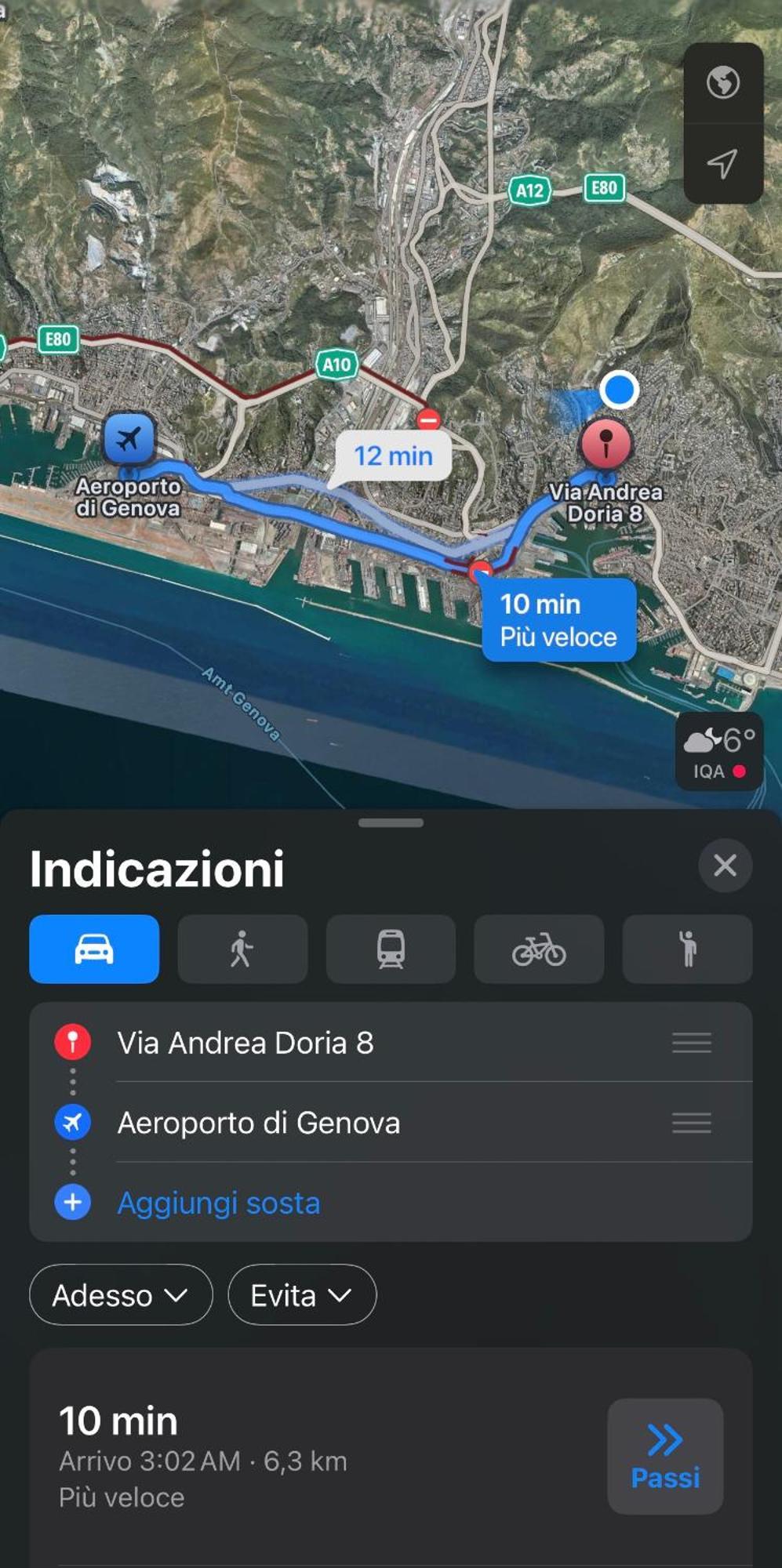Expand the Evita avoid options dropdown
782x1568 pixels.
[302, 1295]
